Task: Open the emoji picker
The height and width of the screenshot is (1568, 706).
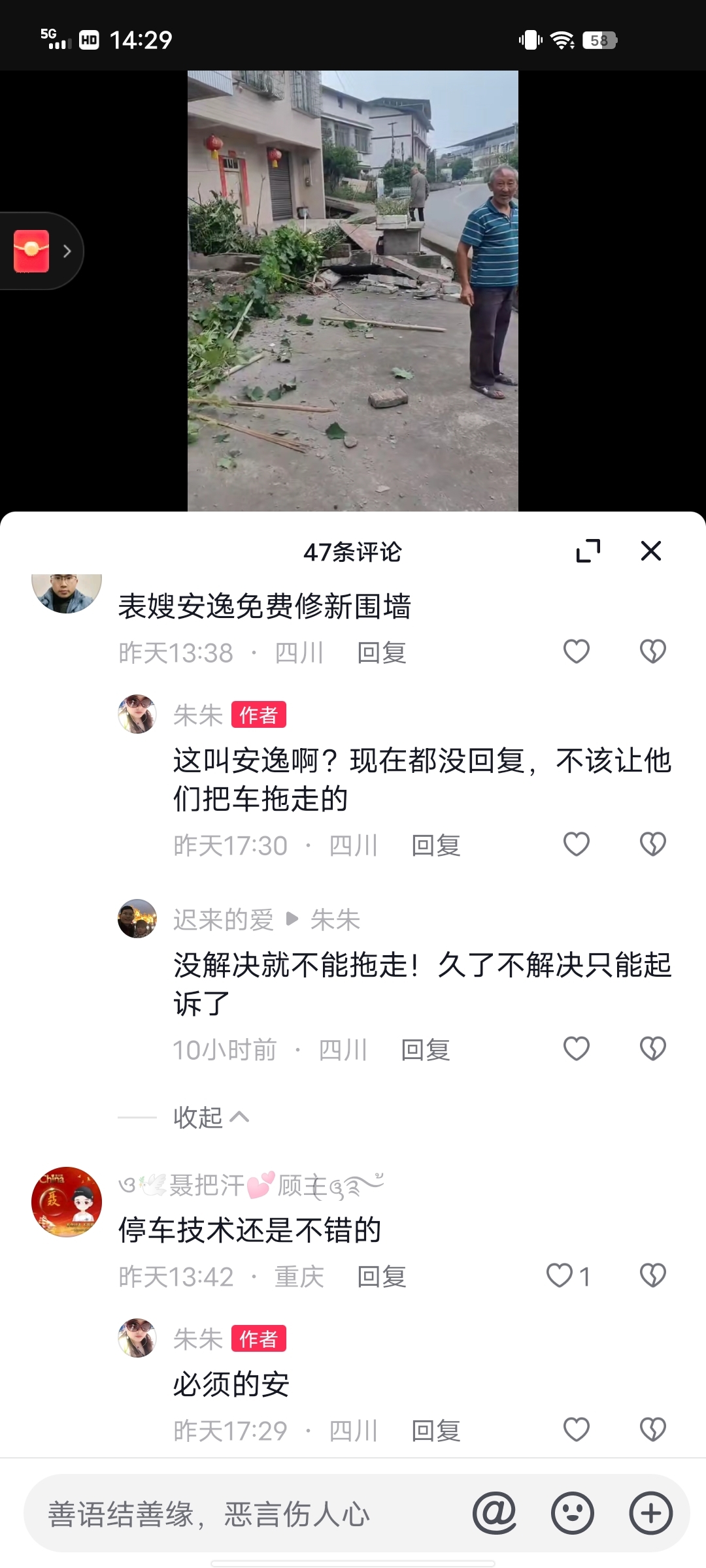Action: [572, 1513]
